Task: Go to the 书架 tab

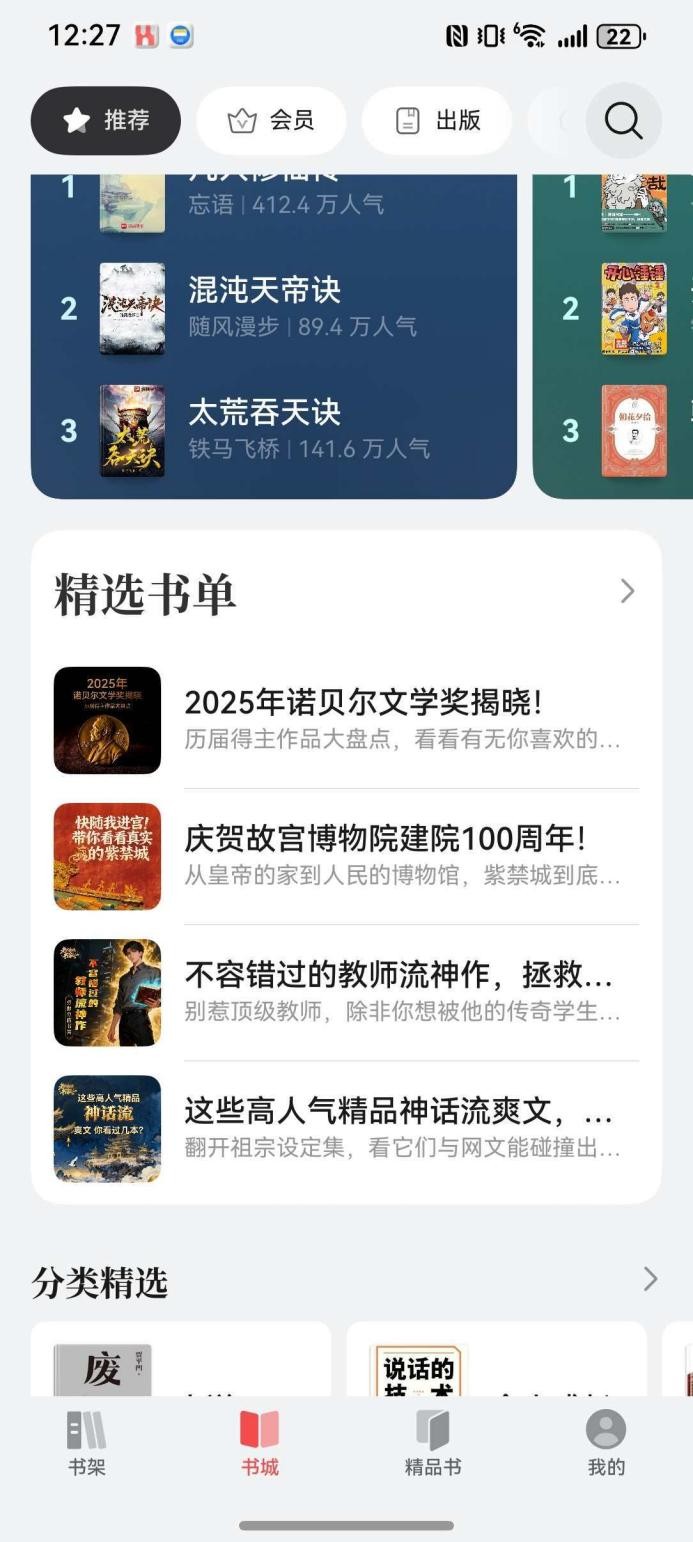Action: 87,1444
